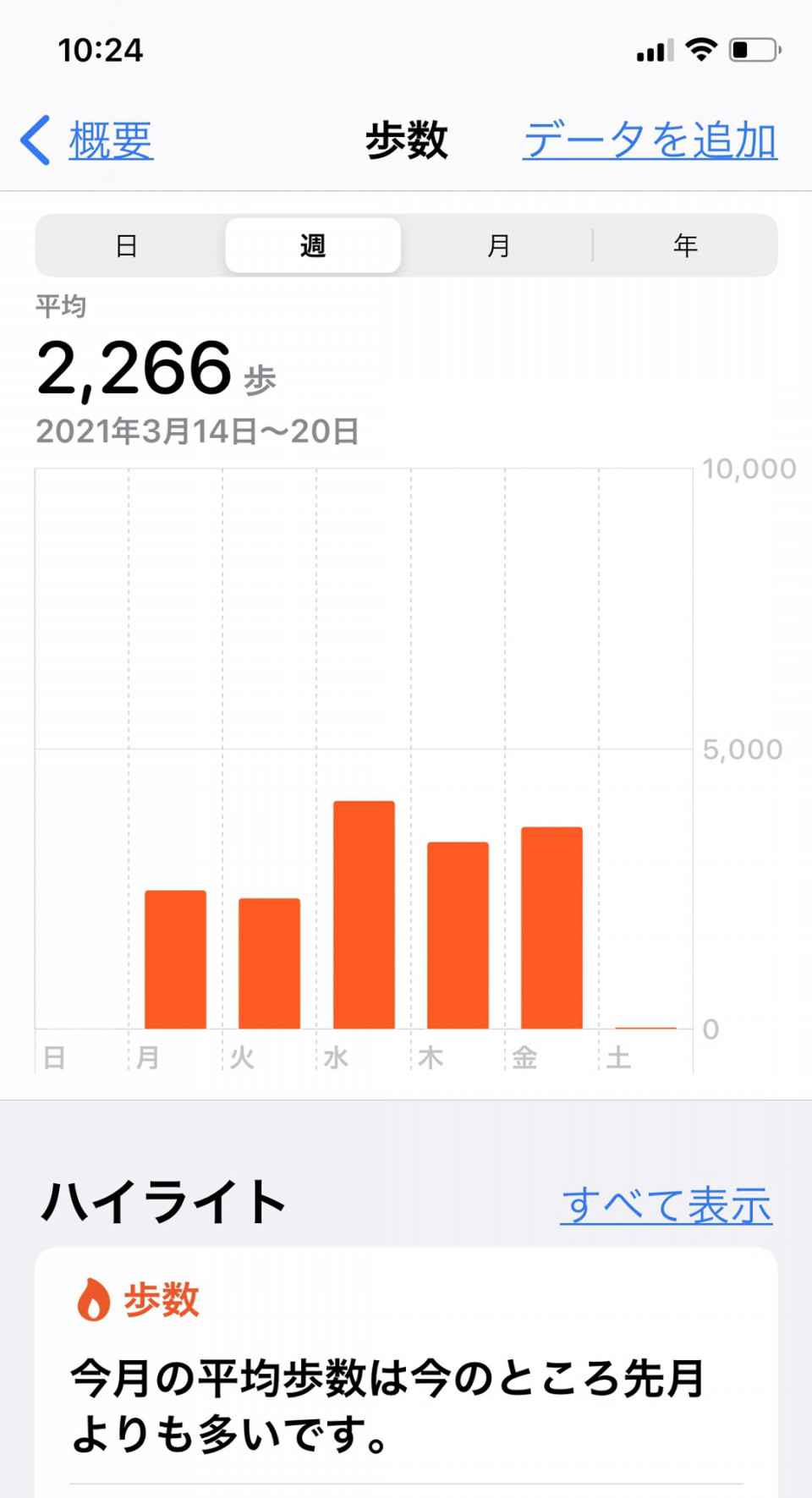Go back to 概要
812x1498 pixels.
pyautogui.click(x=87, y=140)
